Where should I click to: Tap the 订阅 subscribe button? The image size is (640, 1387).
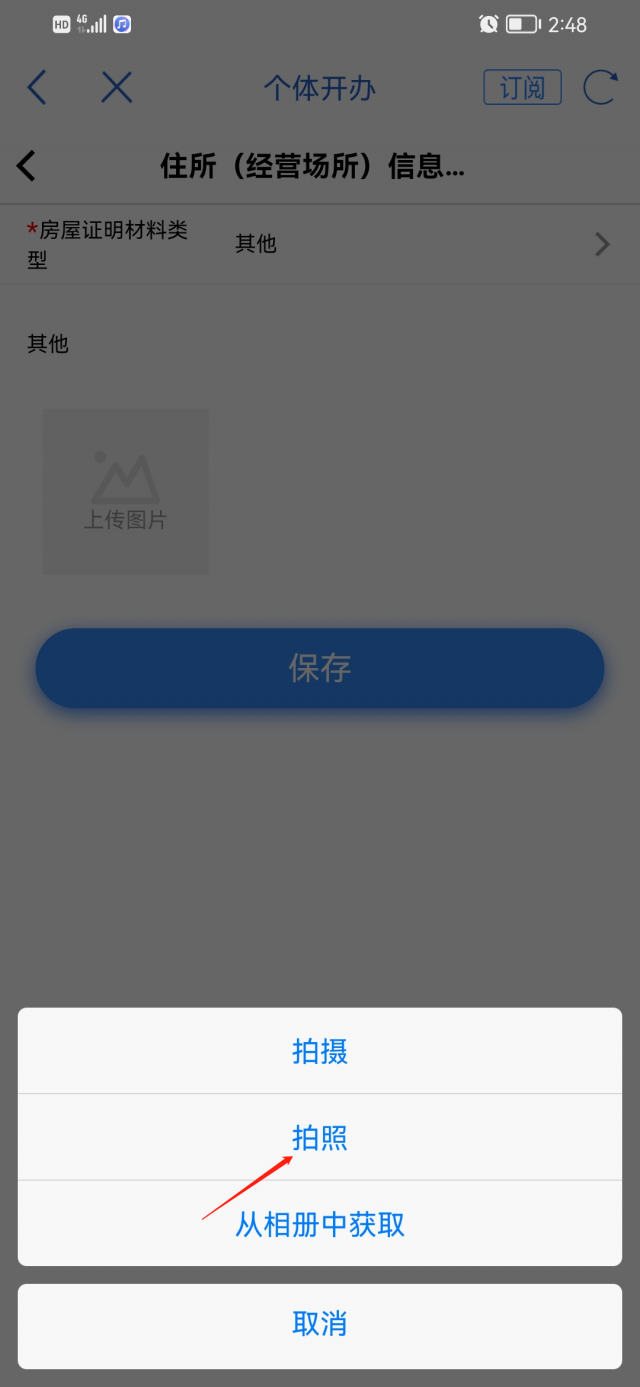click(x=522, y=88)
